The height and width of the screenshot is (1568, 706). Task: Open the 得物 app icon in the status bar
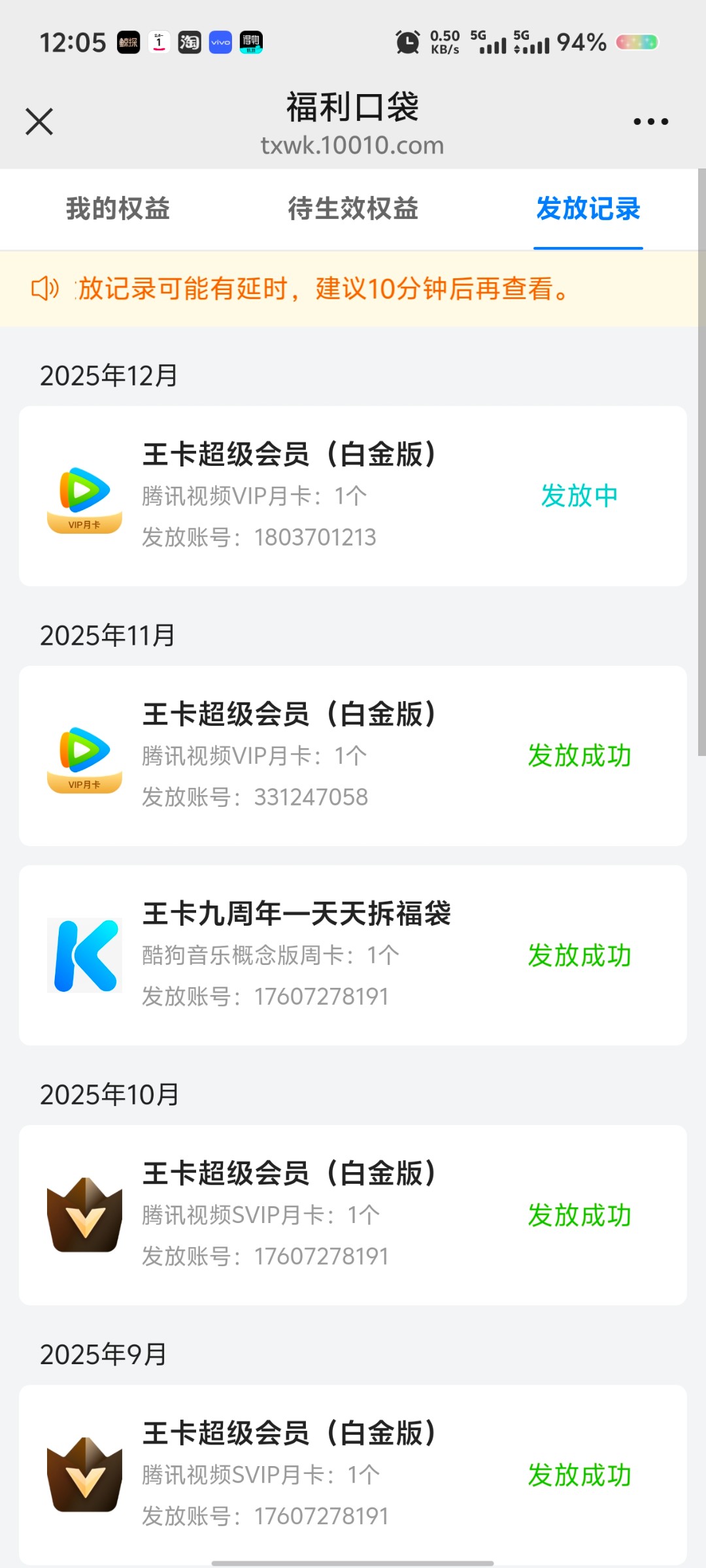(252, 42)
